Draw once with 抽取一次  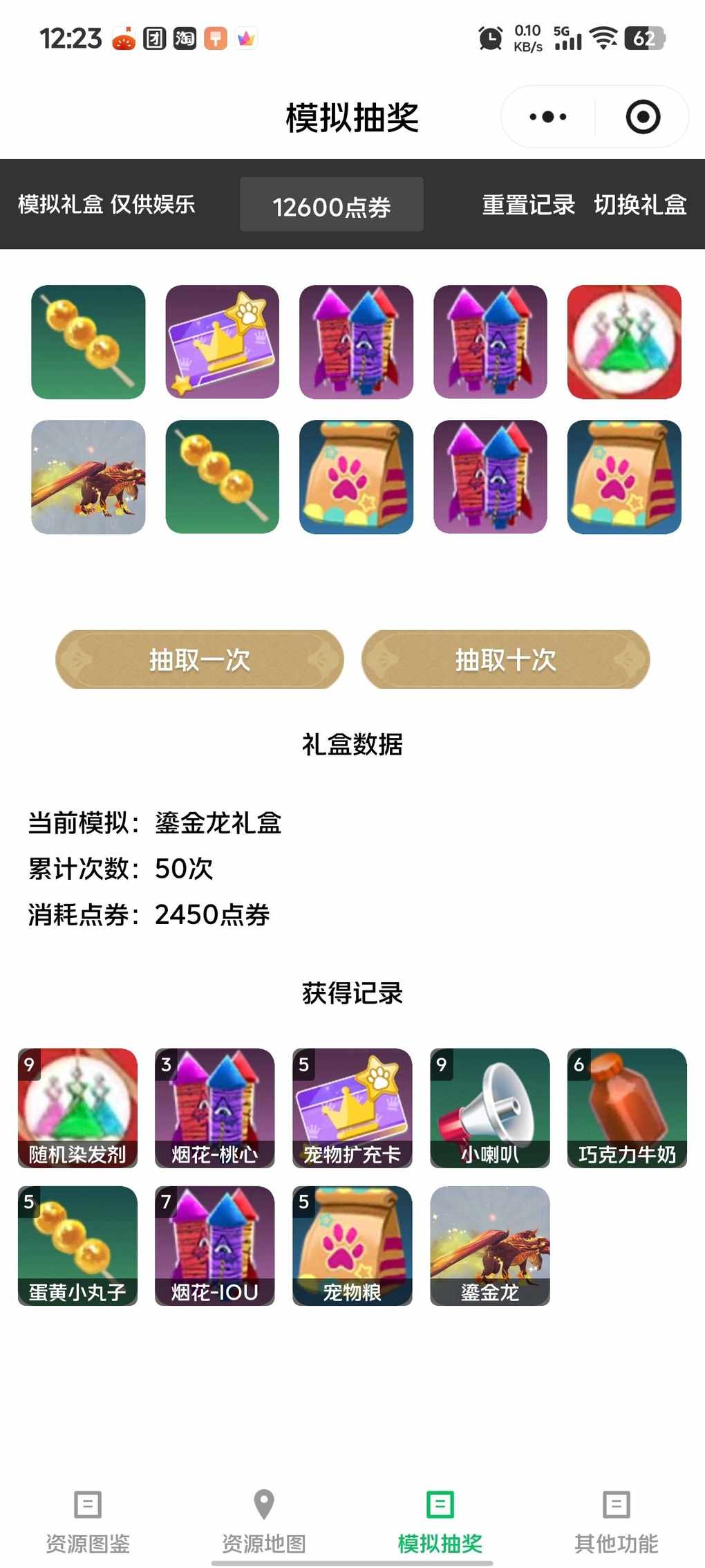point(200,660)
